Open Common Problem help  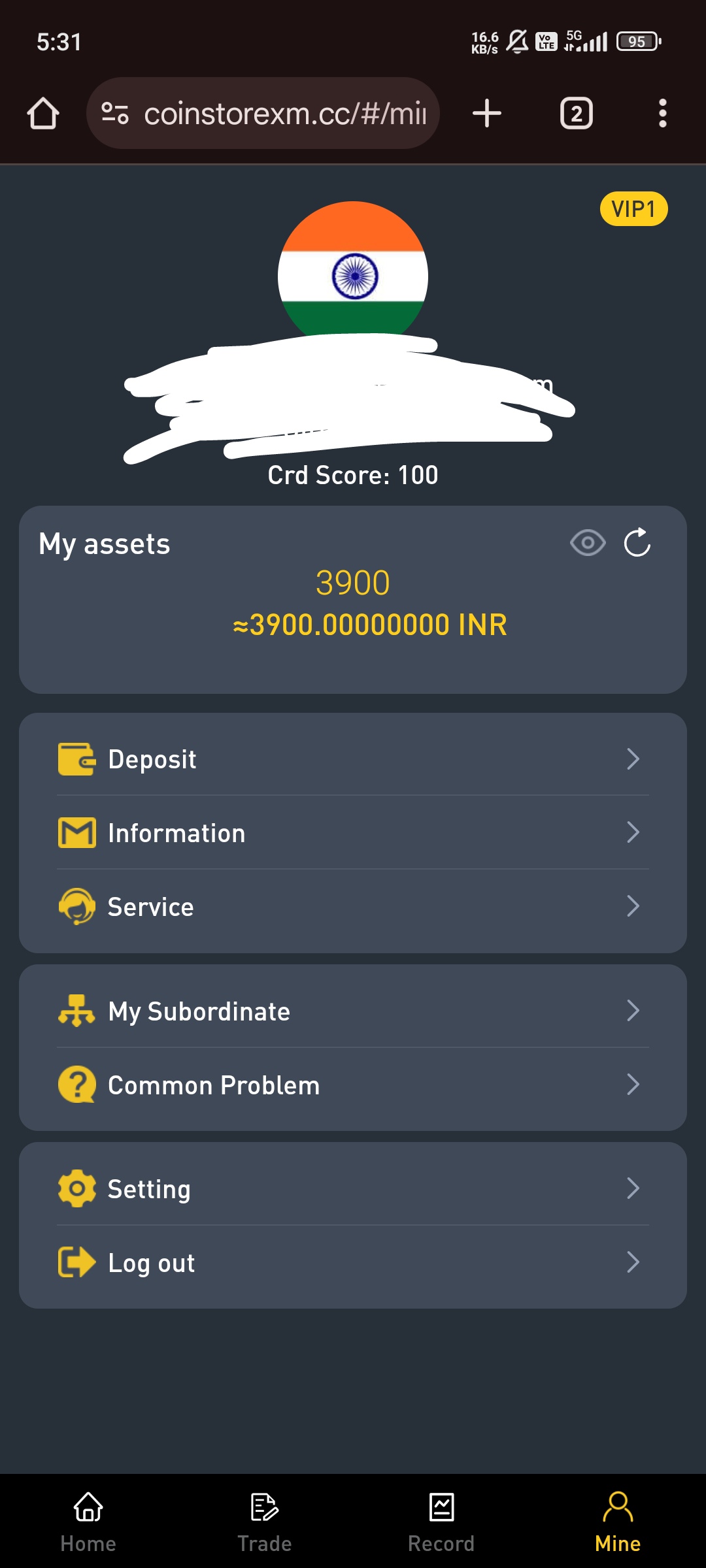click(353, 1085)
